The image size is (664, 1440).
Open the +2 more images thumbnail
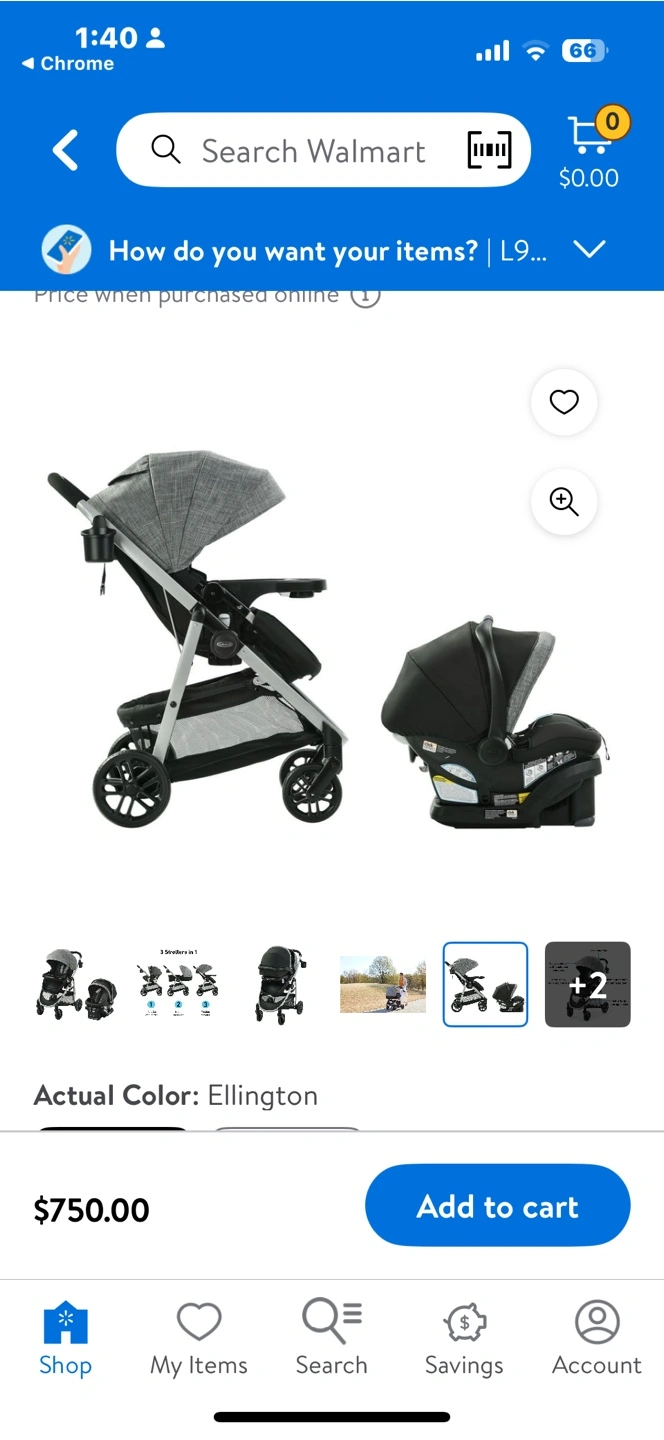588,985
